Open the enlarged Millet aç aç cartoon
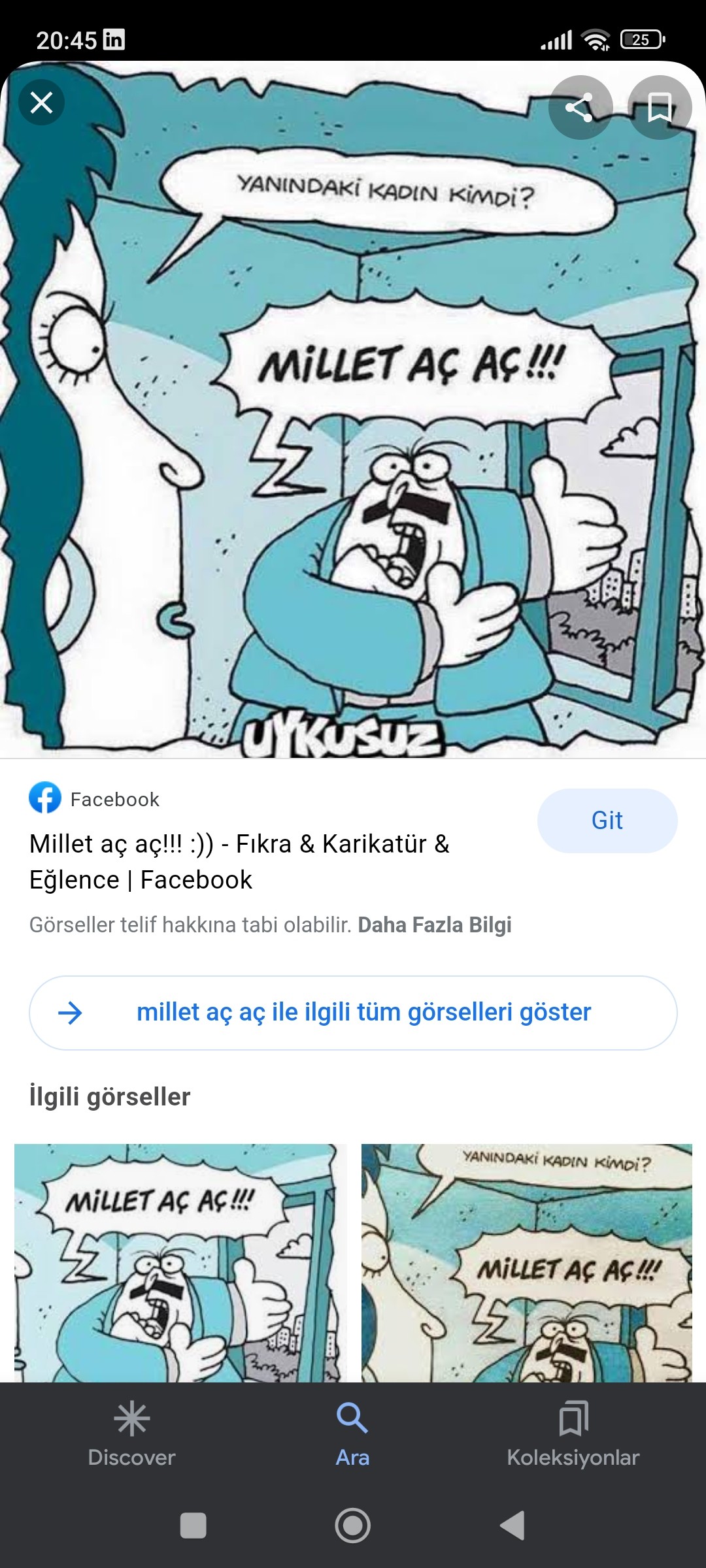The height and width of the screenshot is (1568, 706). click(x=353, y=410)
